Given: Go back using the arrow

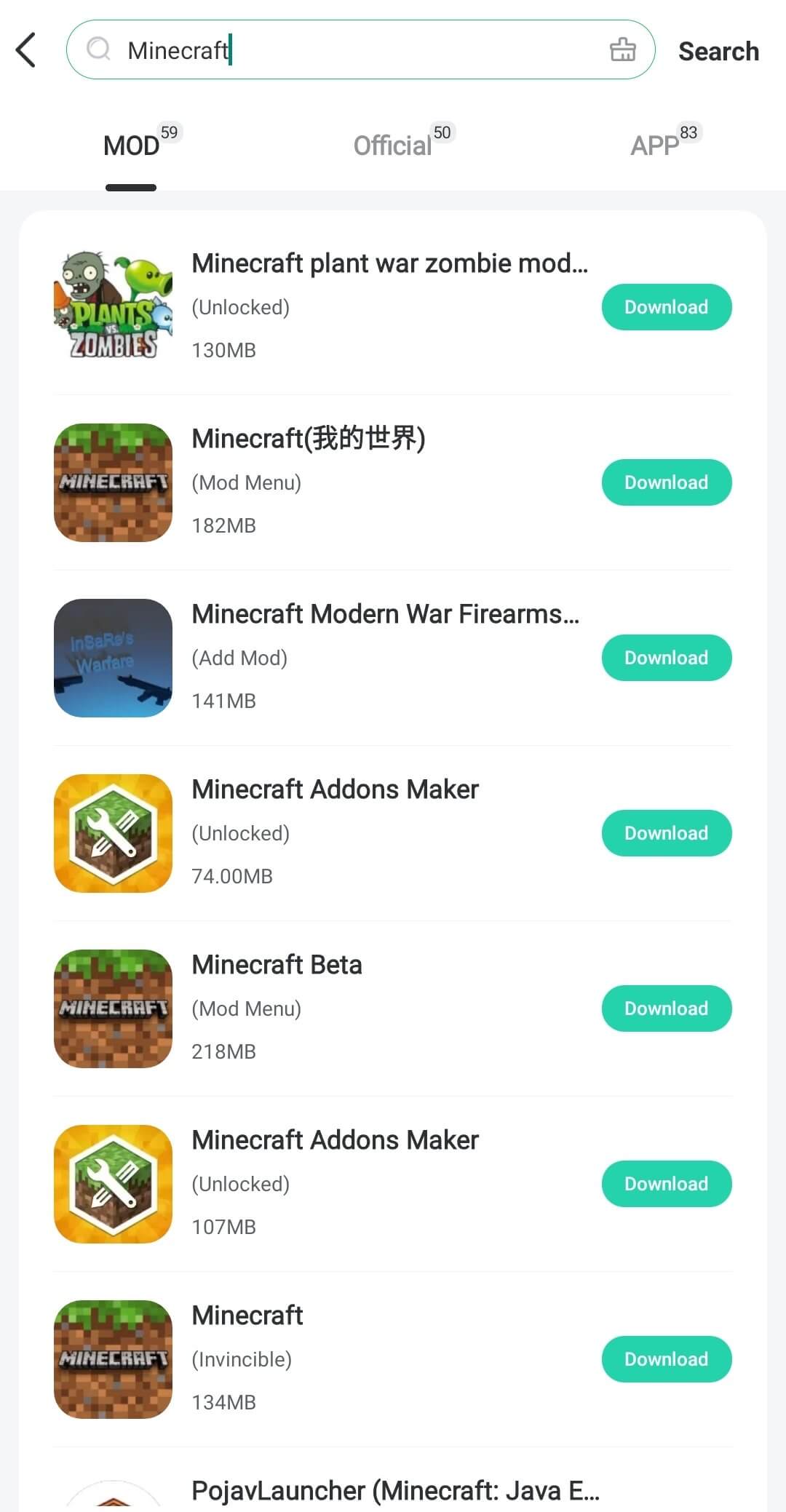Looking at the screenshot, I should (x=26, y=50).
